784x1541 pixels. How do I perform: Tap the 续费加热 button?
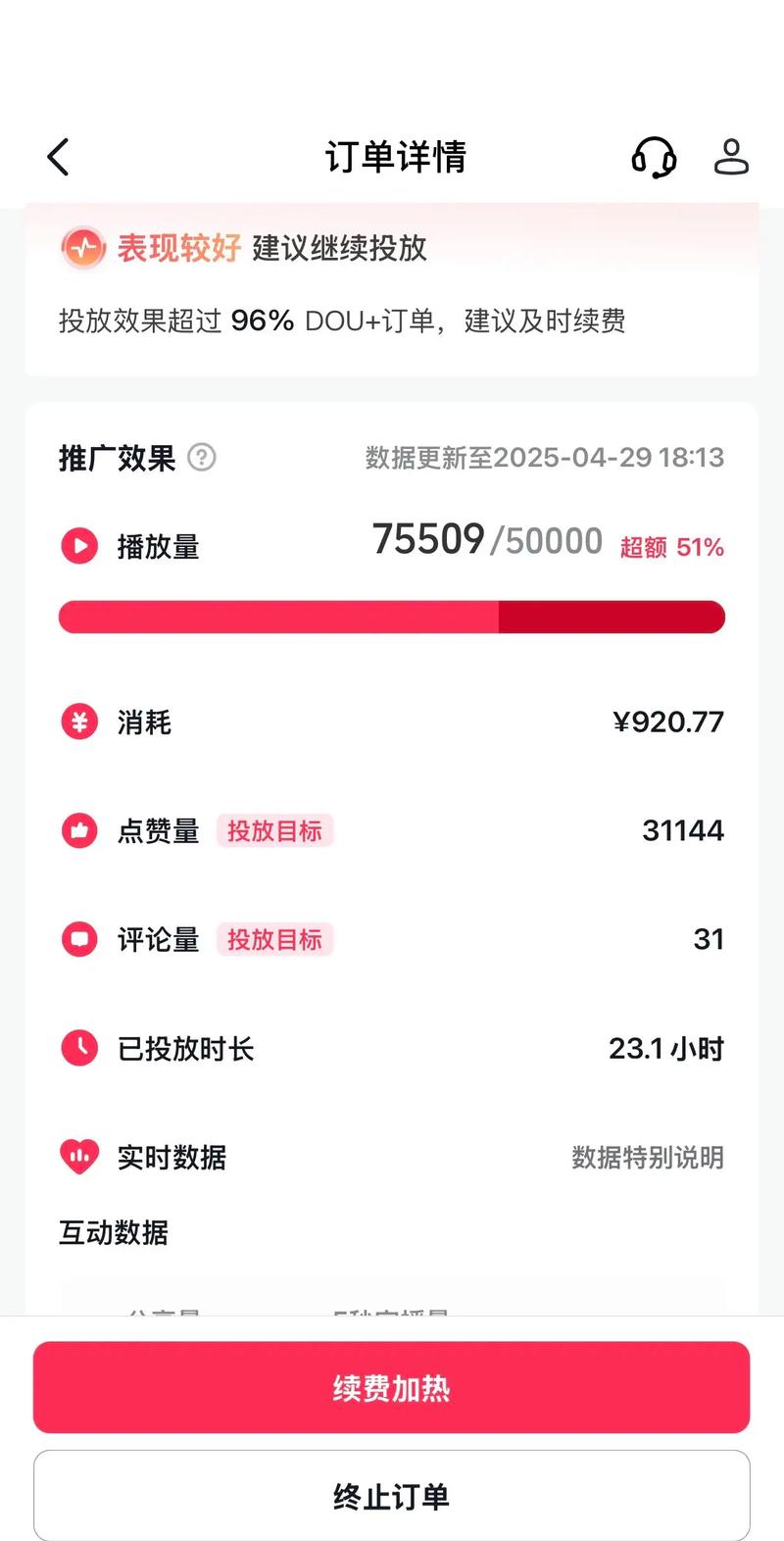point(392,1386)
